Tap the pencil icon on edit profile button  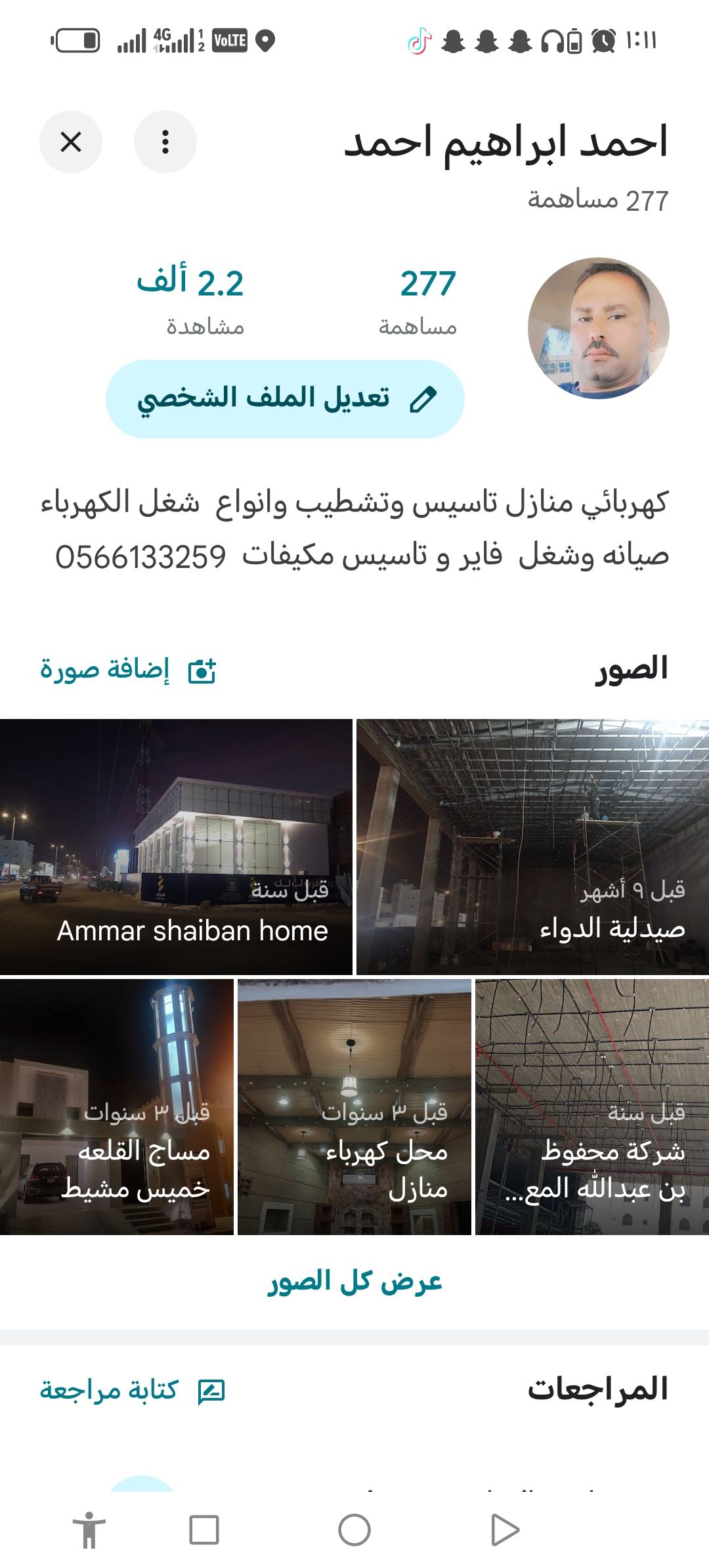point(424,398)
